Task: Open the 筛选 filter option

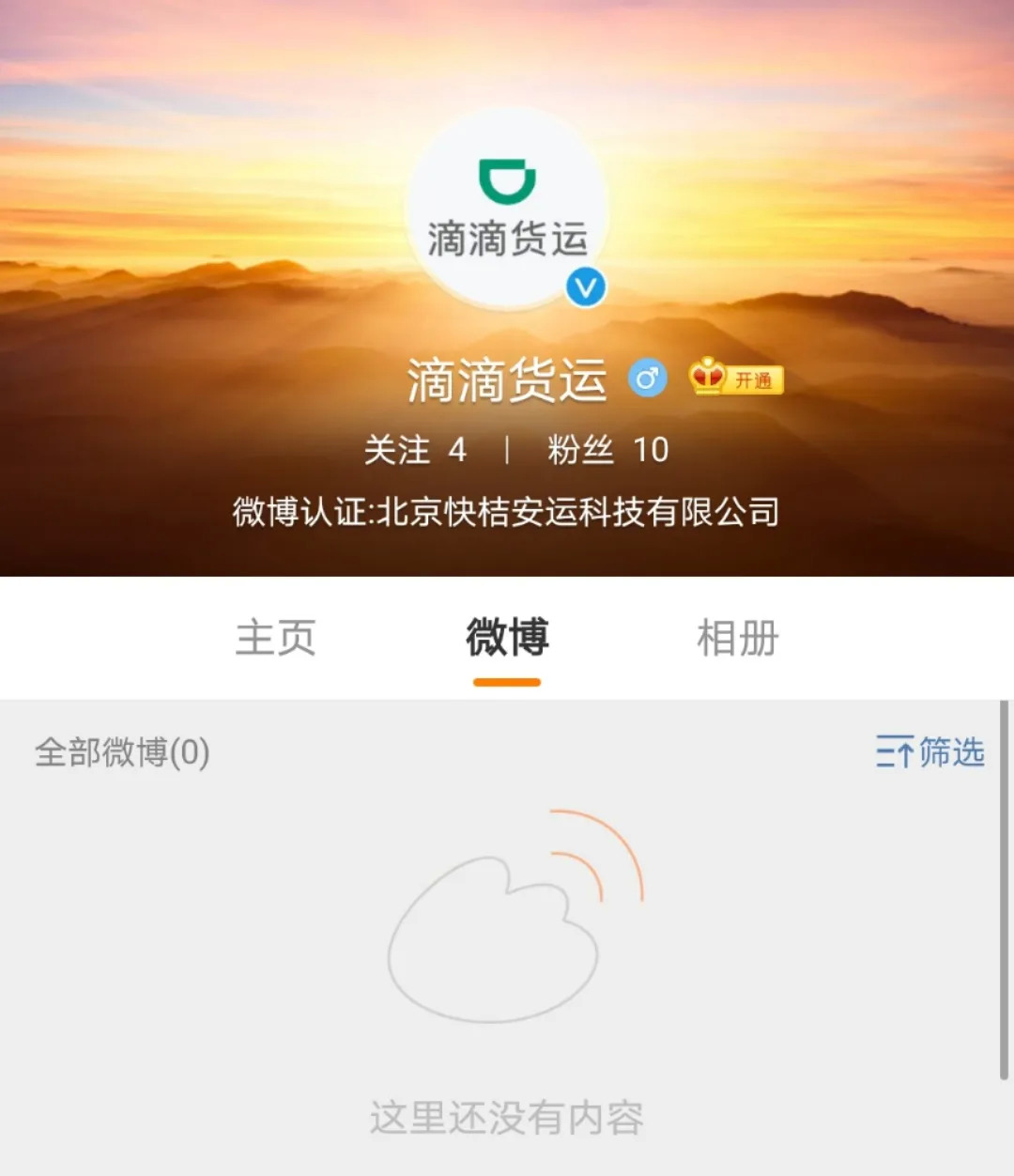Action: tap(929, 752)
